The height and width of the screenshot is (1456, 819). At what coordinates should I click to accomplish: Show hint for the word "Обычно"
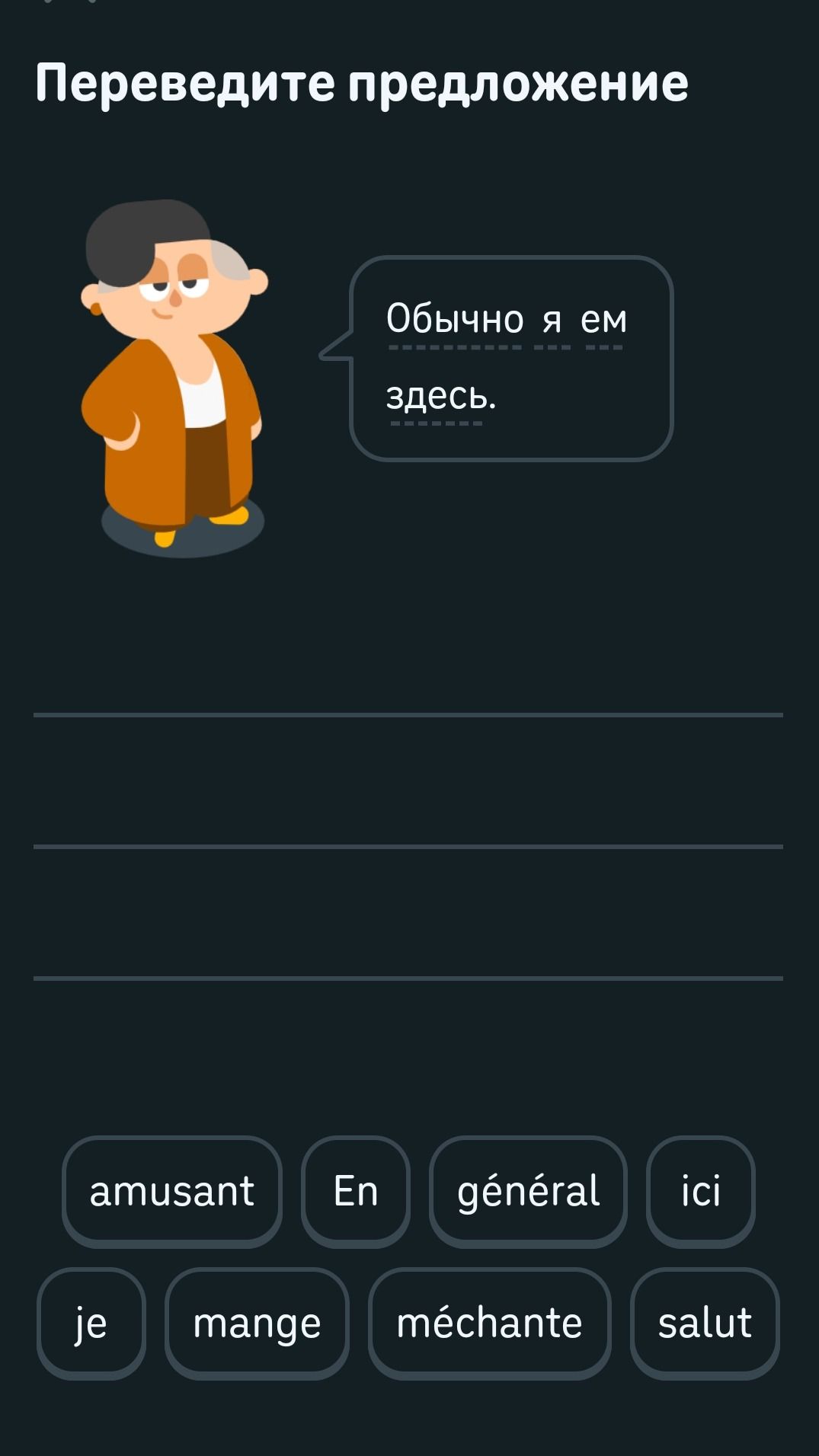click(x=455, y=319)
